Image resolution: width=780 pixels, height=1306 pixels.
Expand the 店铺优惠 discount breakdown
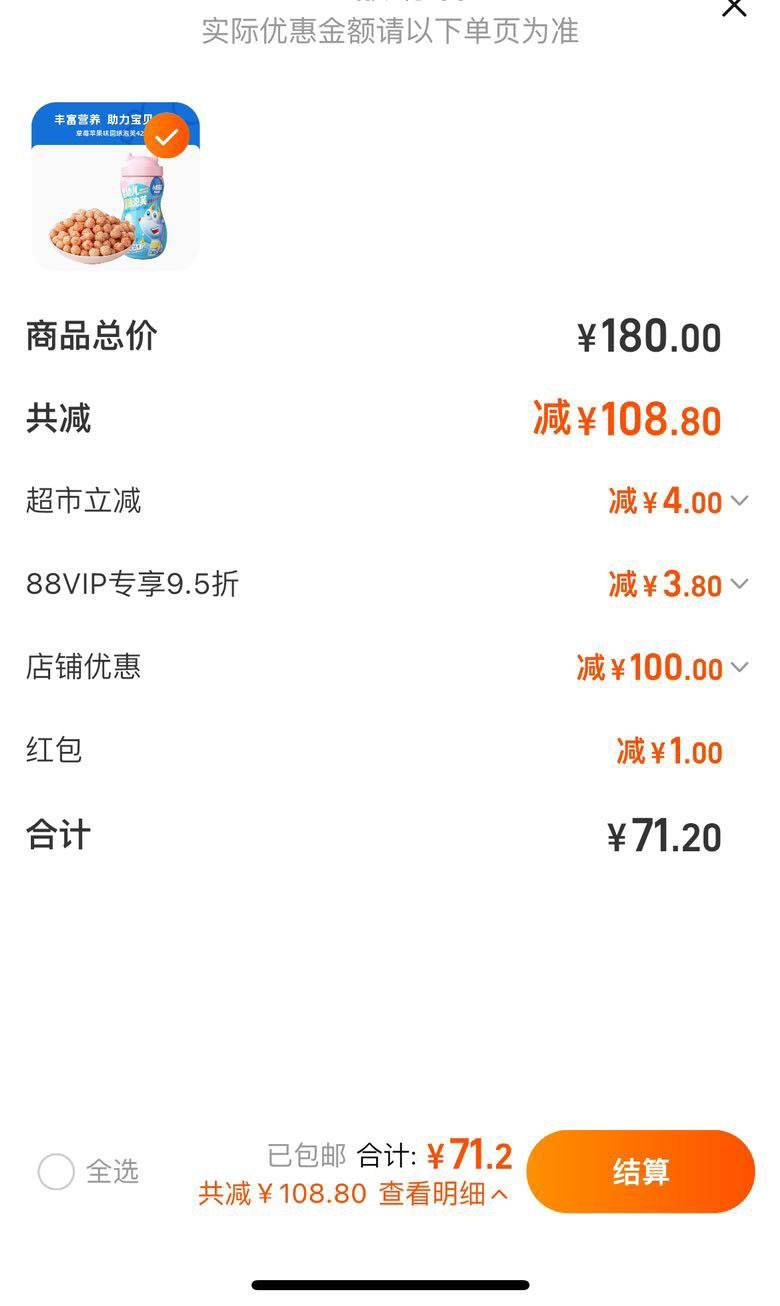coord(739,667)
